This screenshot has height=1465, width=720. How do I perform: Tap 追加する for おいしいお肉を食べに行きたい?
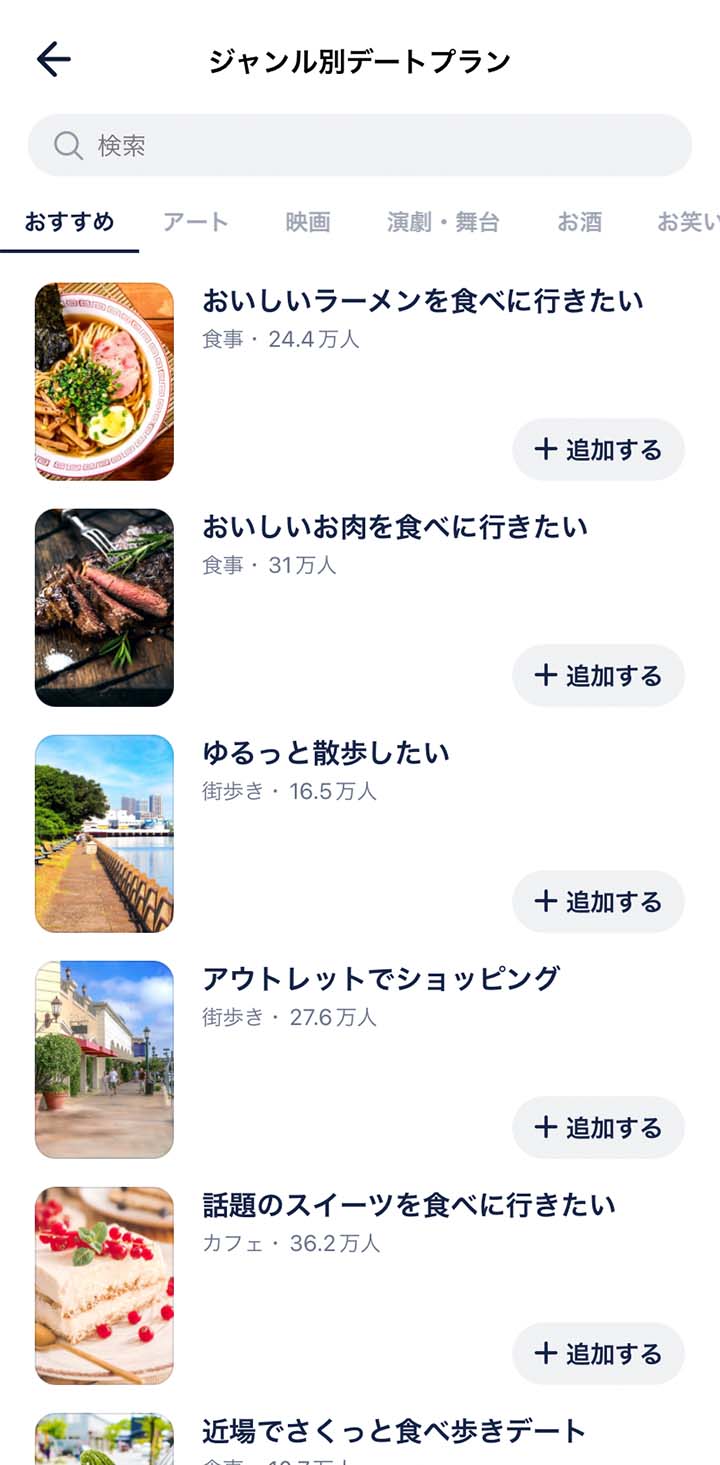point(598,676)
